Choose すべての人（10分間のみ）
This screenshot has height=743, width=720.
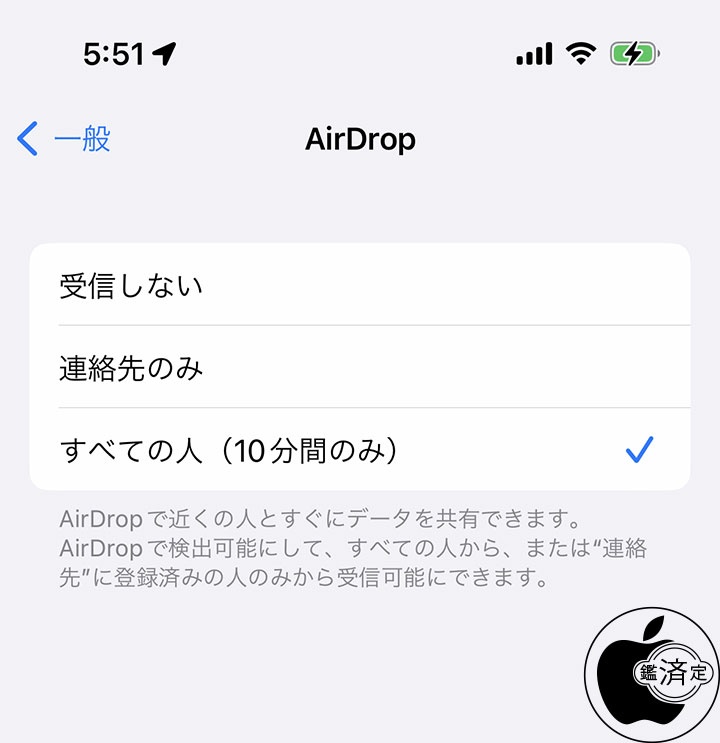tap(360, 451)
